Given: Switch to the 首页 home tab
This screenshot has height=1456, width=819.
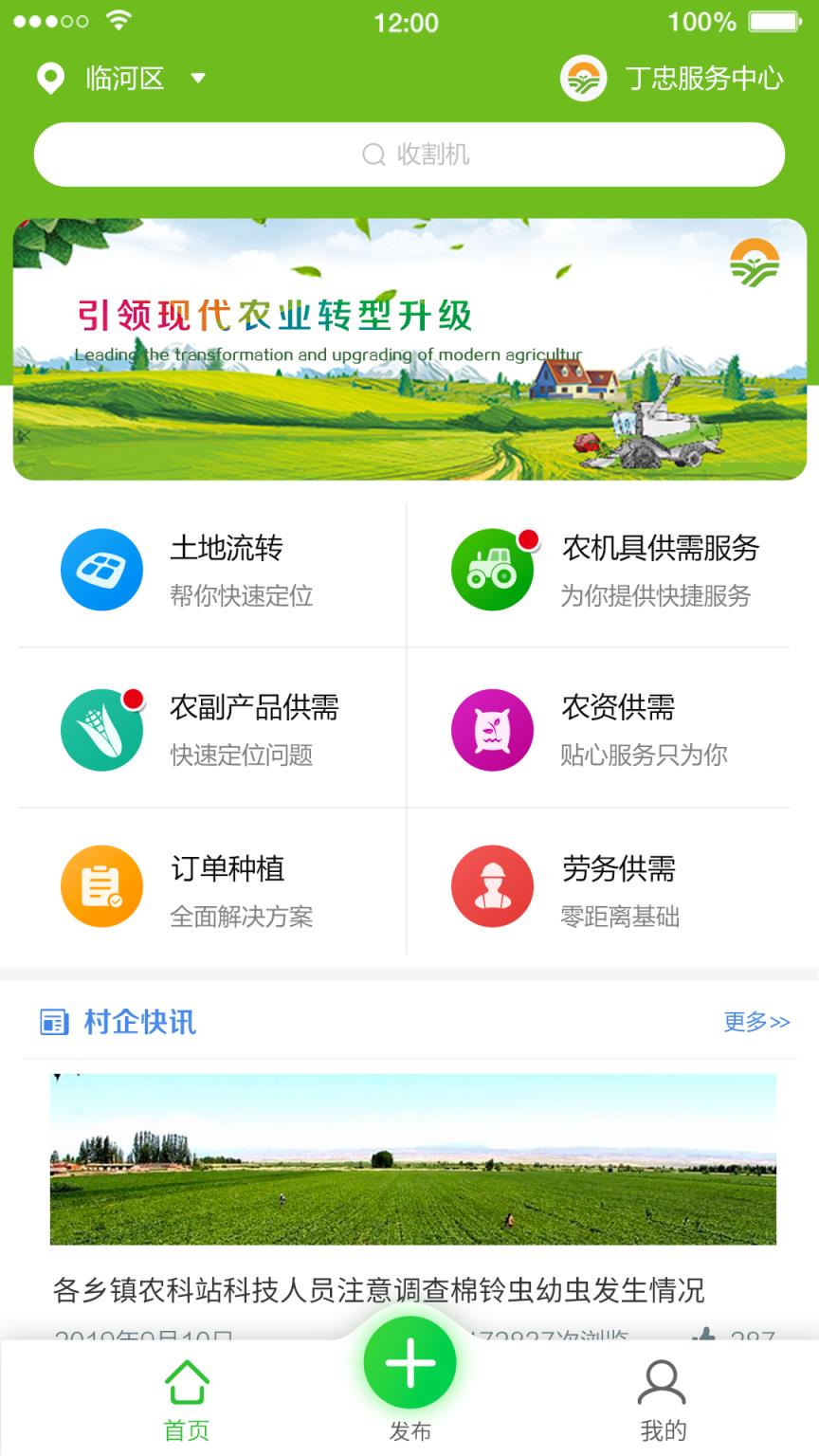Looking at the screenshot, I should click(189, 1394).
